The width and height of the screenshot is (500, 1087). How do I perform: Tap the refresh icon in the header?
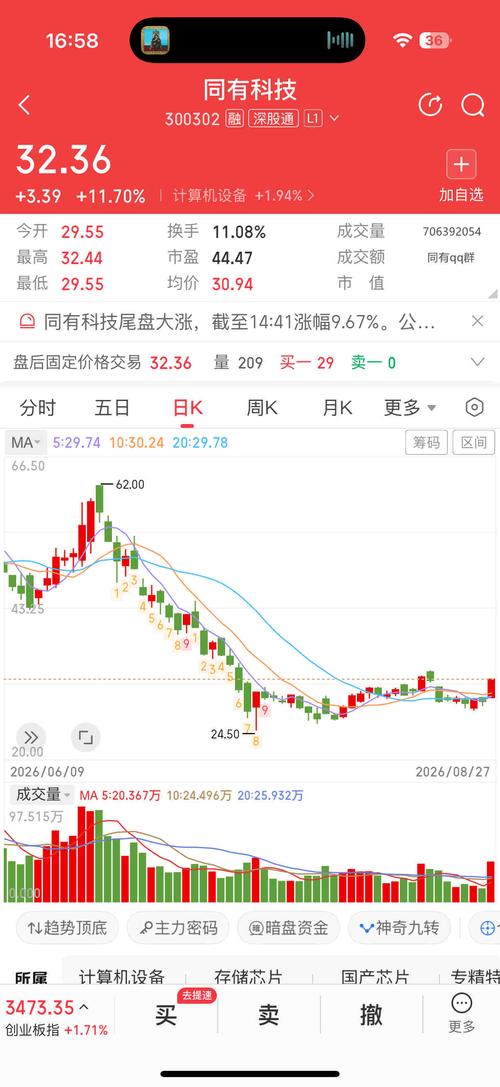(x=431, y=105)
